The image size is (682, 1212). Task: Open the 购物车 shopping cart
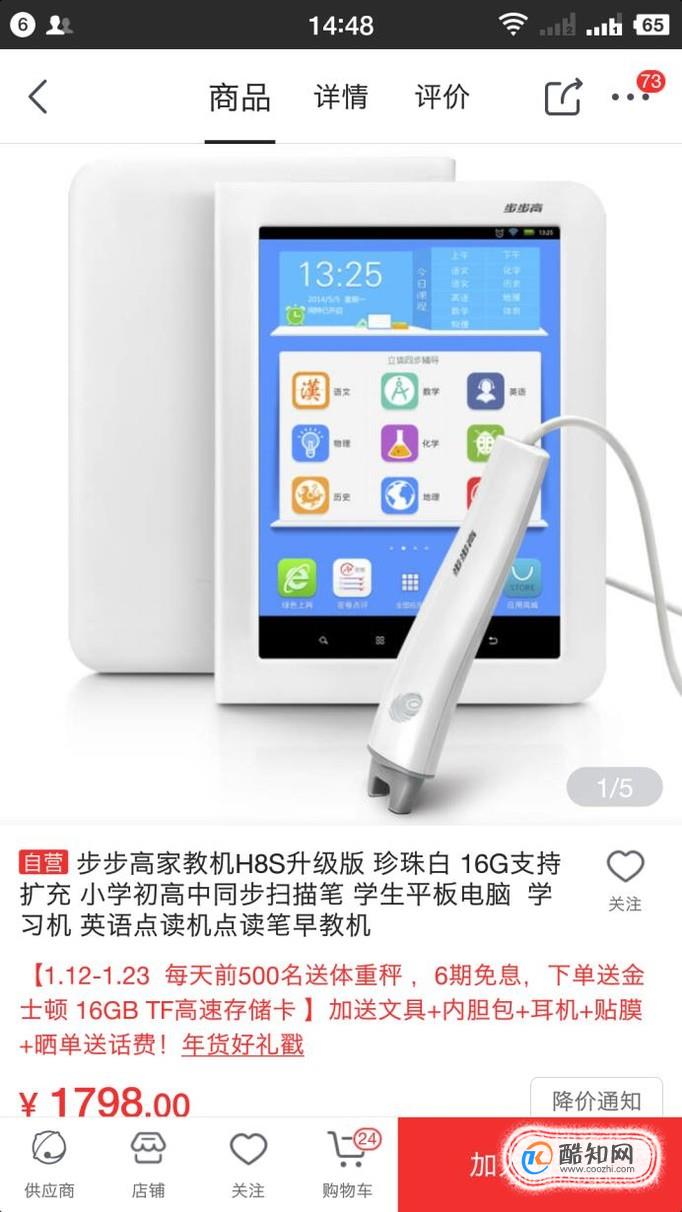coord(347,1164)
